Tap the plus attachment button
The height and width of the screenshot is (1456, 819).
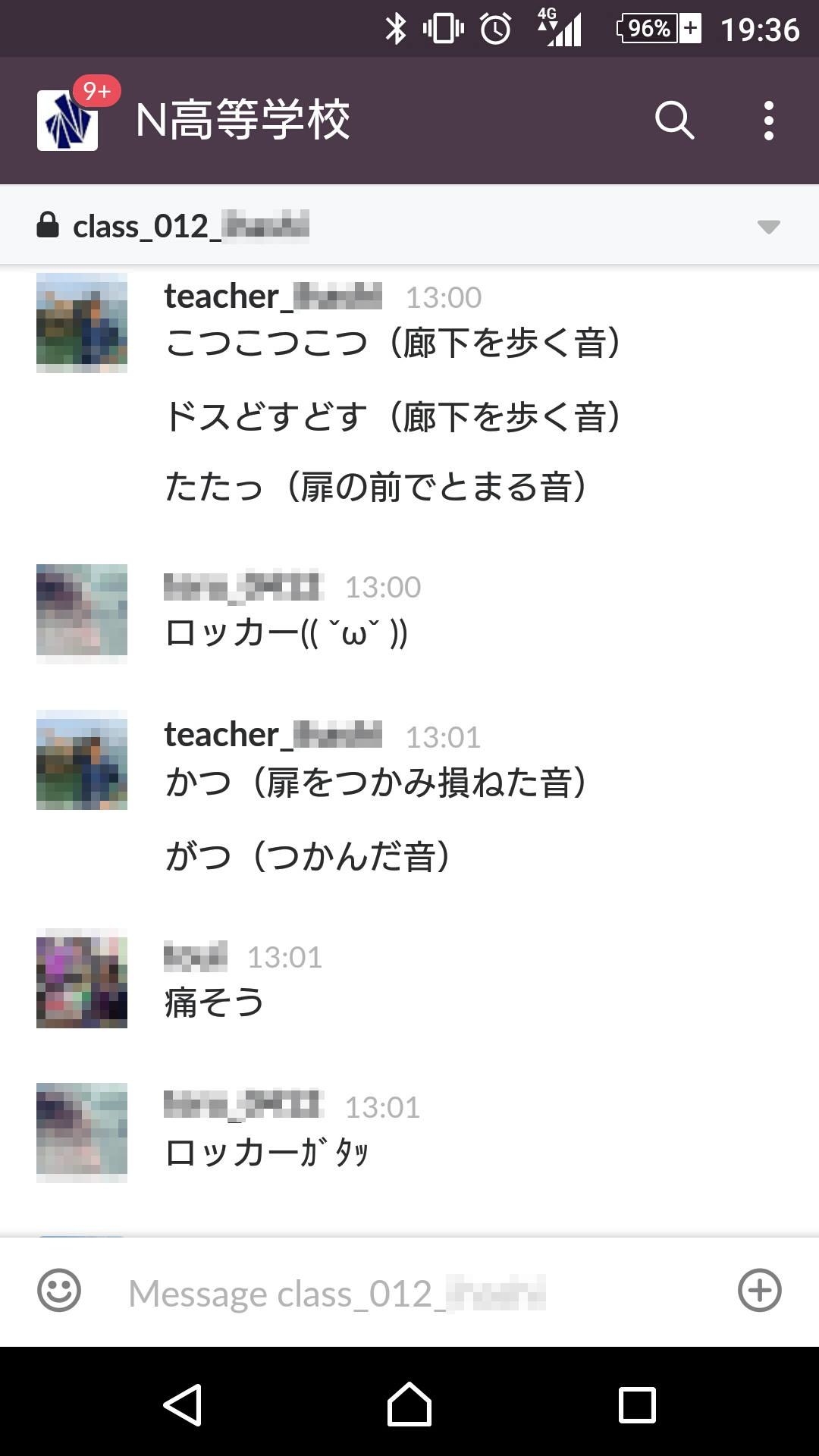[x=759, y=1290]
